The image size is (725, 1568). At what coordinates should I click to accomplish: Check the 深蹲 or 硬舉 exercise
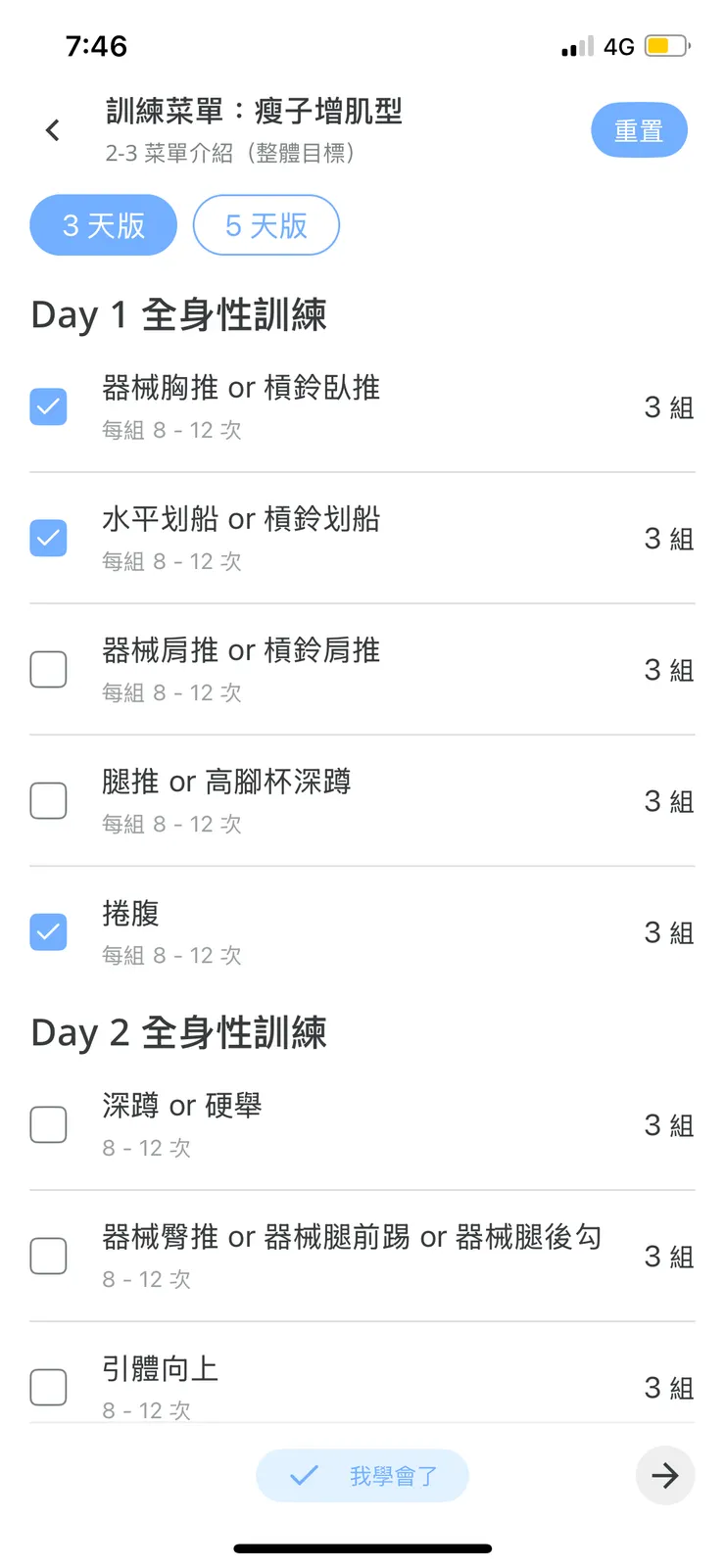(x=48, y=1124)
